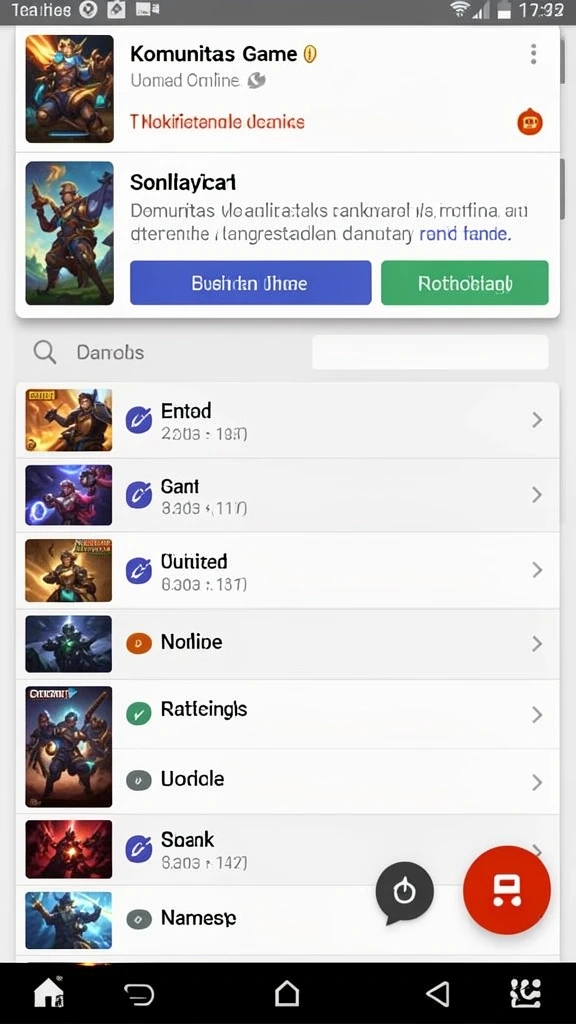This screenshot has height=1024, width=576.
Task: Open the Gant row
Action: click(287, 496)
